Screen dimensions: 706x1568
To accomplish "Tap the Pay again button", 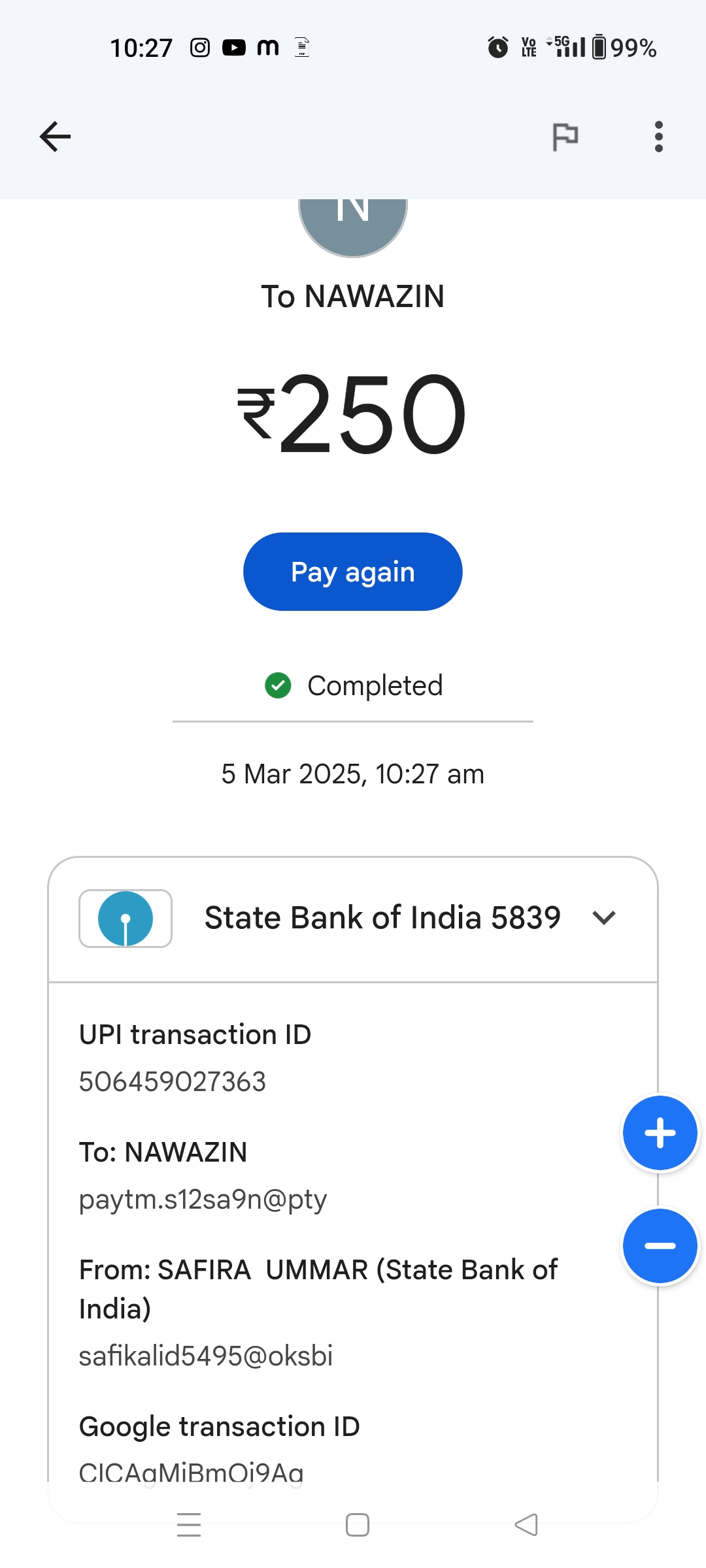I will tap(352, 572).
